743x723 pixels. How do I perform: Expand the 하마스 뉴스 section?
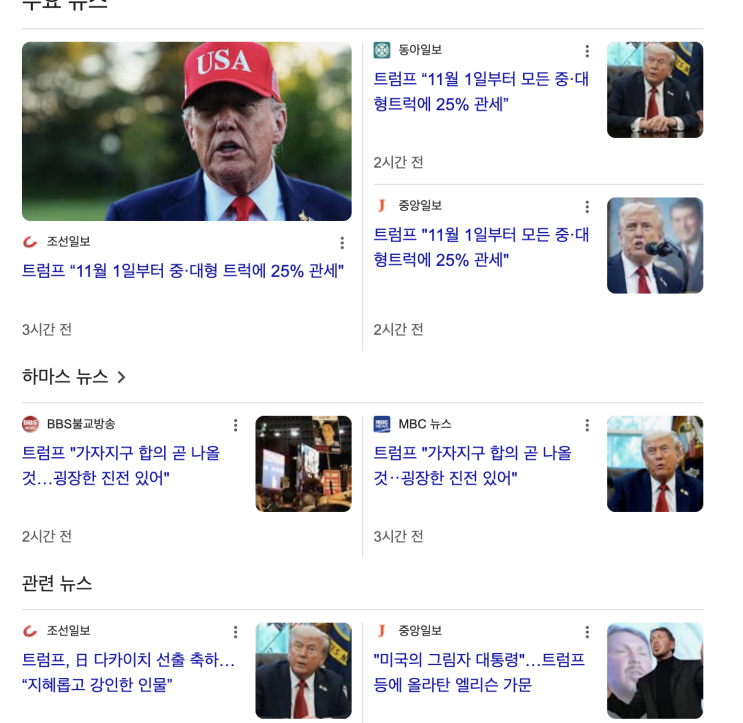[75, 377]
